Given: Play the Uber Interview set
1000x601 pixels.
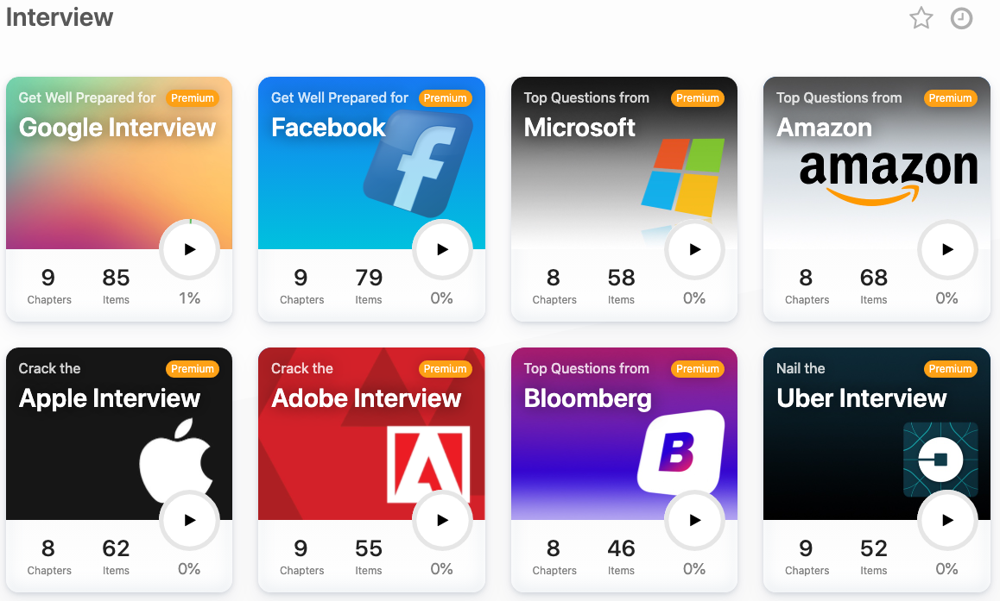Looking at the screenshot, I should [x=947, y=520].
